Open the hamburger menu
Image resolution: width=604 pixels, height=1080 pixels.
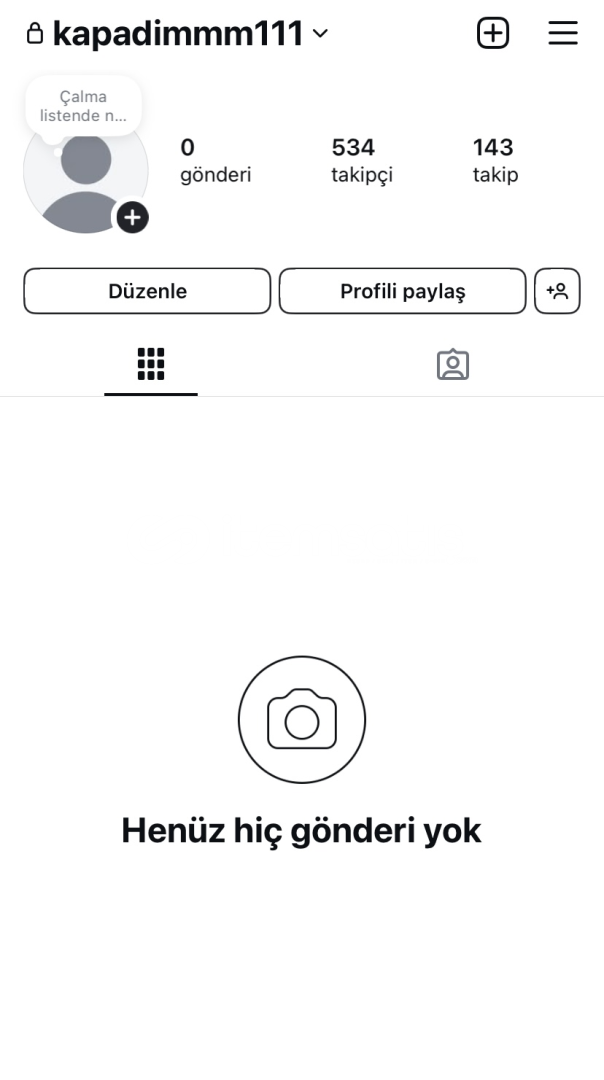coord(563,33)
